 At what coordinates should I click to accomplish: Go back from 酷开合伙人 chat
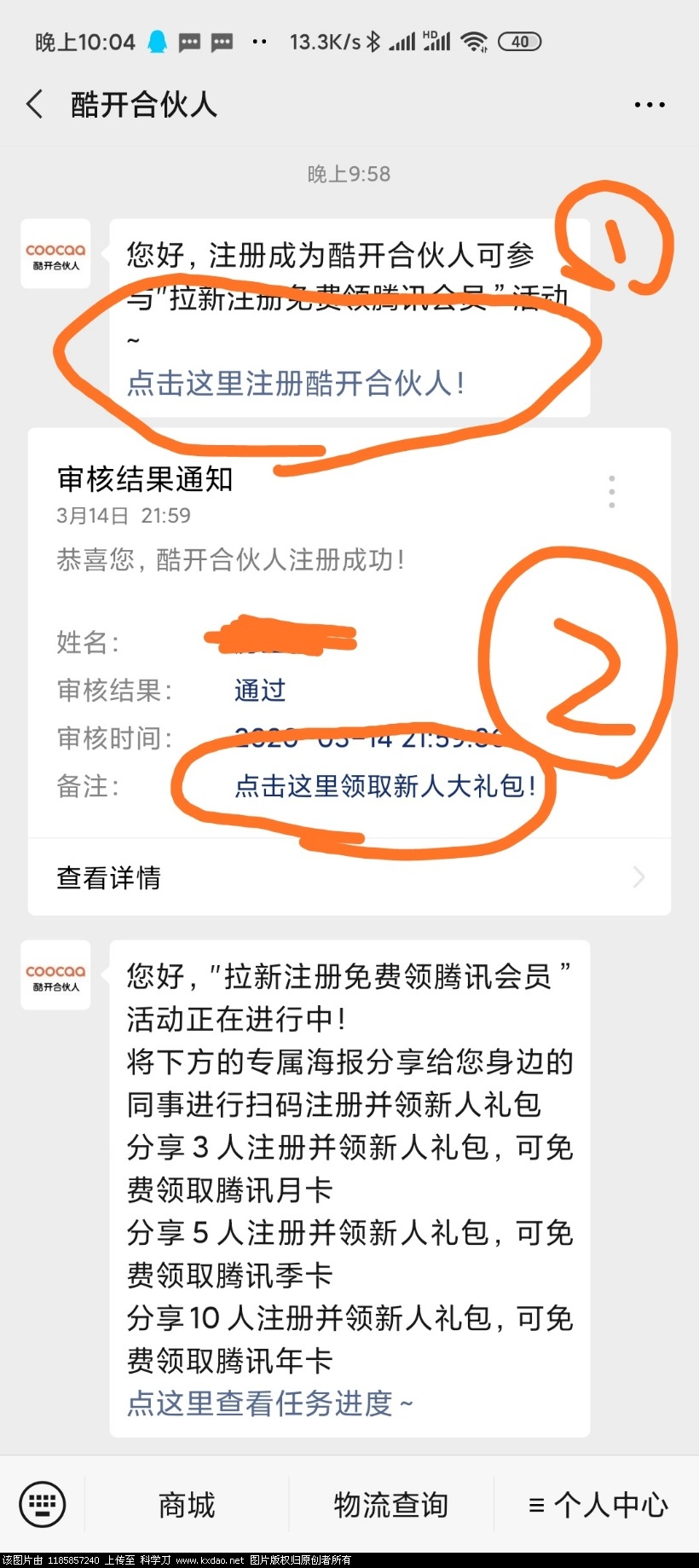click(x=35, y=105)
